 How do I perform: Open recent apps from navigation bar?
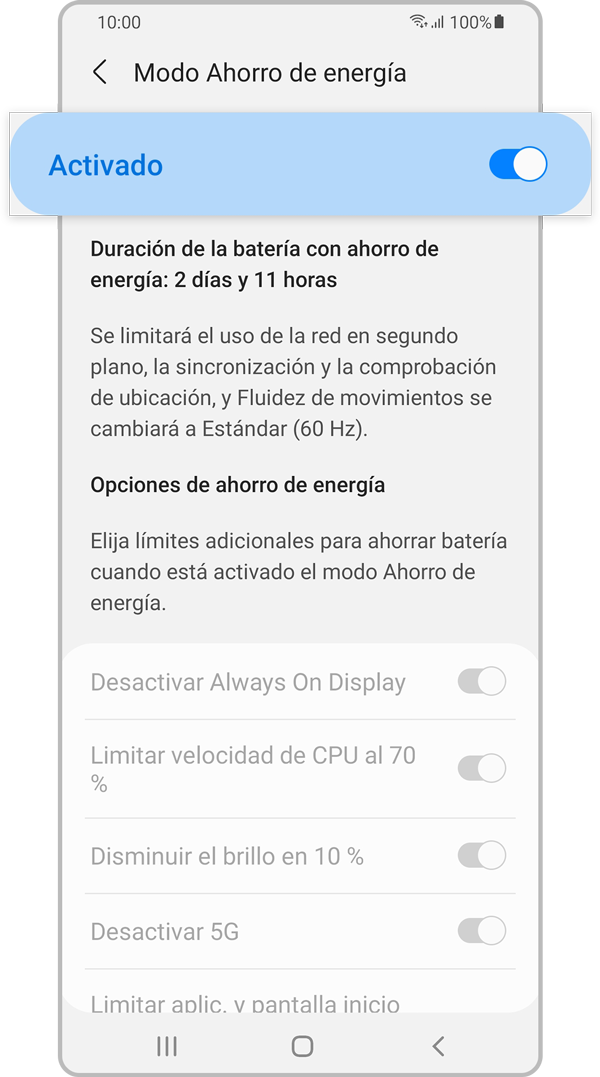[167, 1046]
